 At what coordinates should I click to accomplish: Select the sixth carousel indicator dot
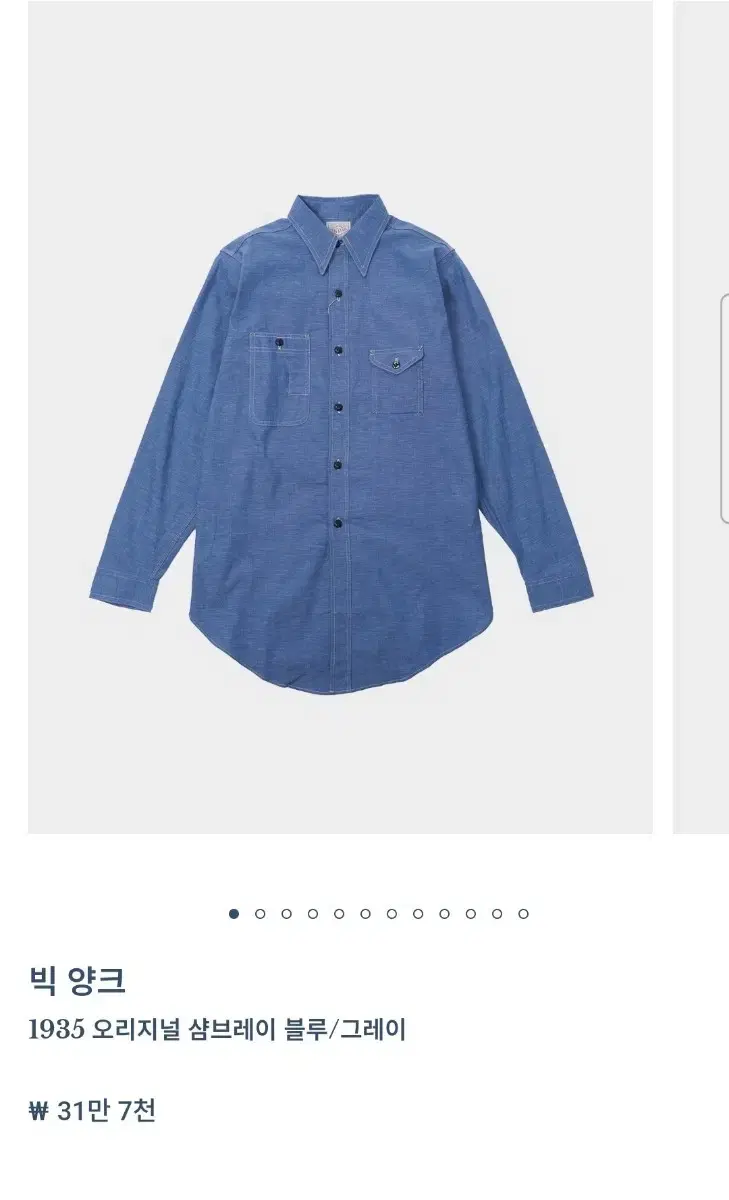click(x=366, y=912)
